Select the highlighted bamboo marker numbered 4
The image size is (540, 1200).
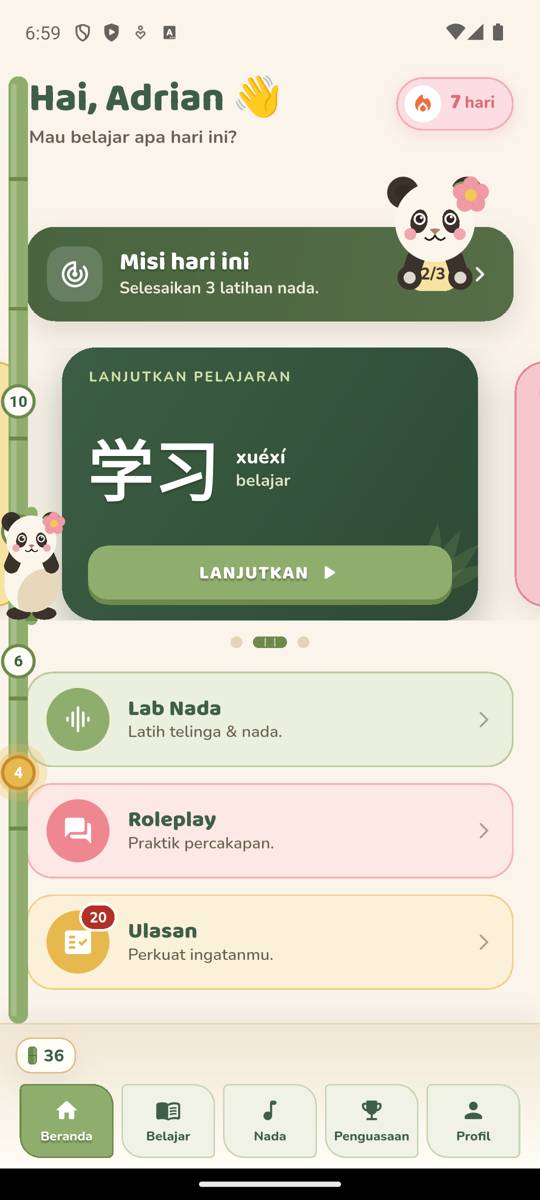point(18,772)
